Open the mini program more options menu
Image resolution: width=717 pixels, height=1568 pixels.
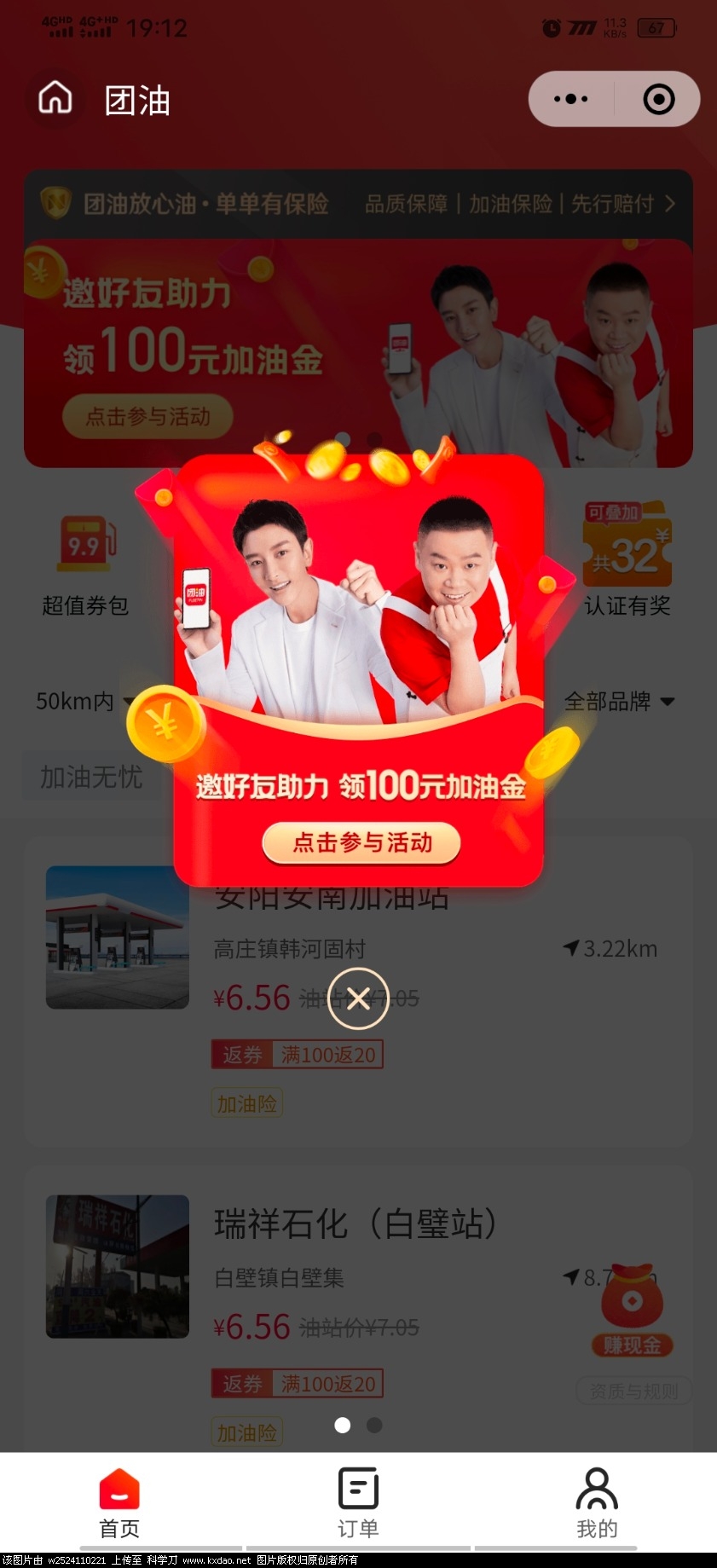[570, 99]
